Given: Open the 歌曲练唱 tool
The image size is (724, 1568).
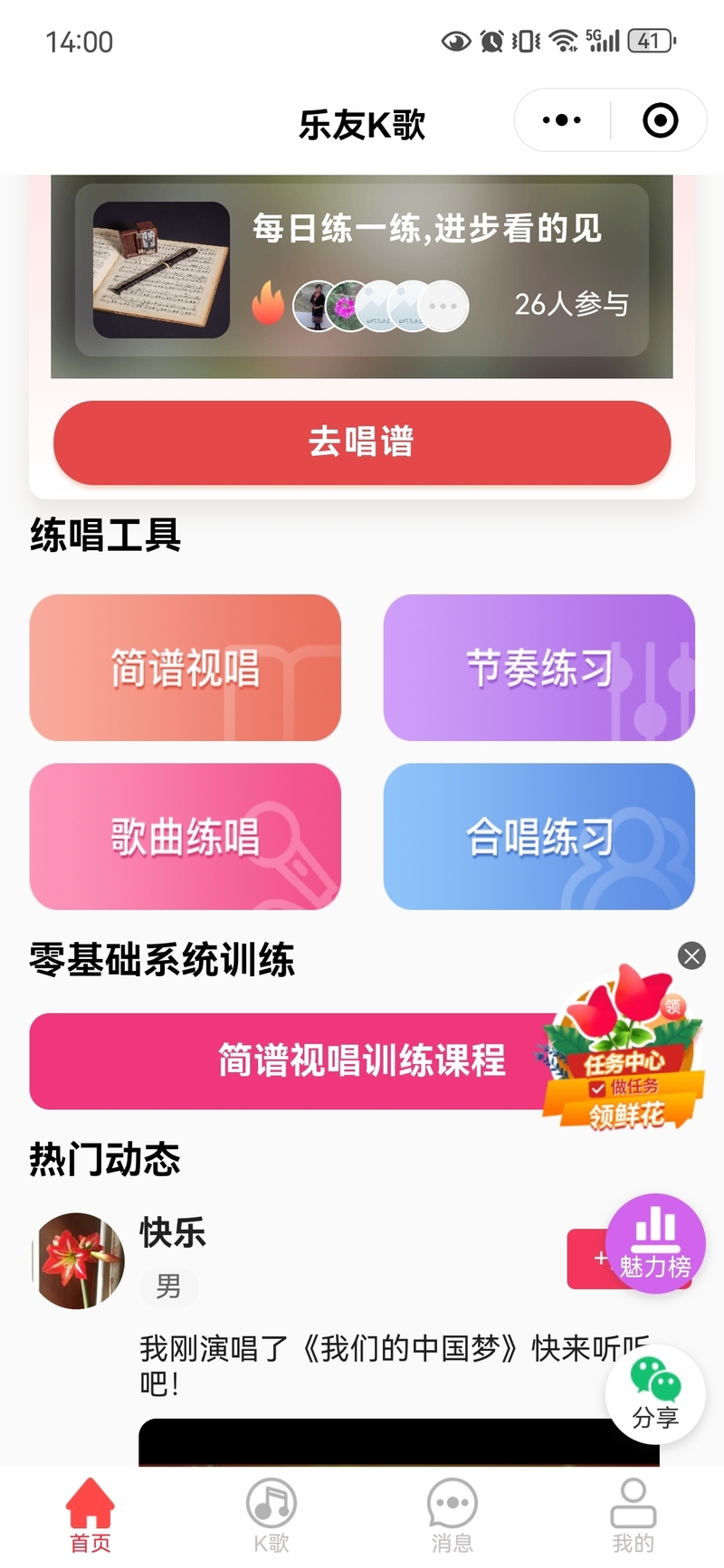Looking at the screenshot, I should coord(186,836).
